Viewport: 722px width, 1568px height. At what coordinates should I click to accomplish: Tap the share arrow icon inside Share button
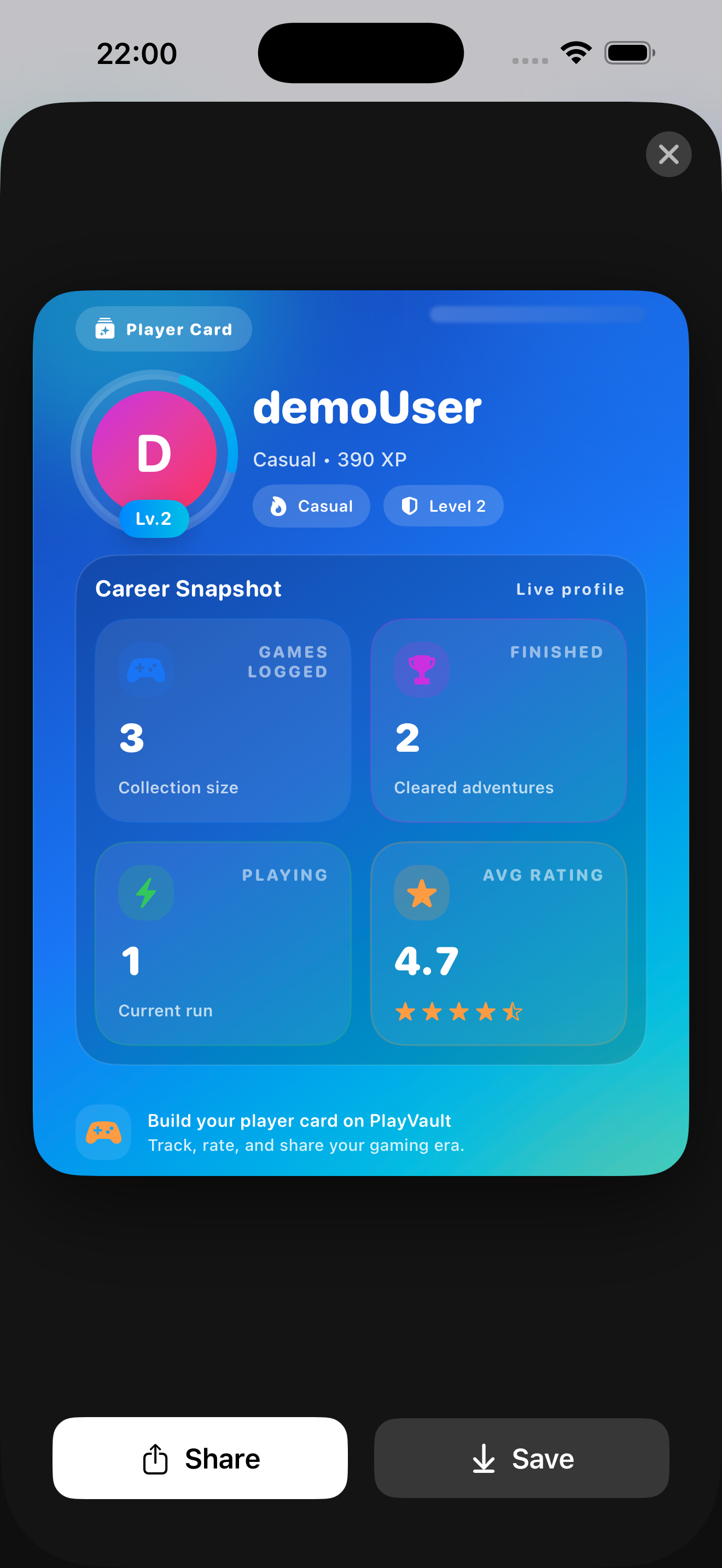pyautogui.click(x=157, y=1459)
